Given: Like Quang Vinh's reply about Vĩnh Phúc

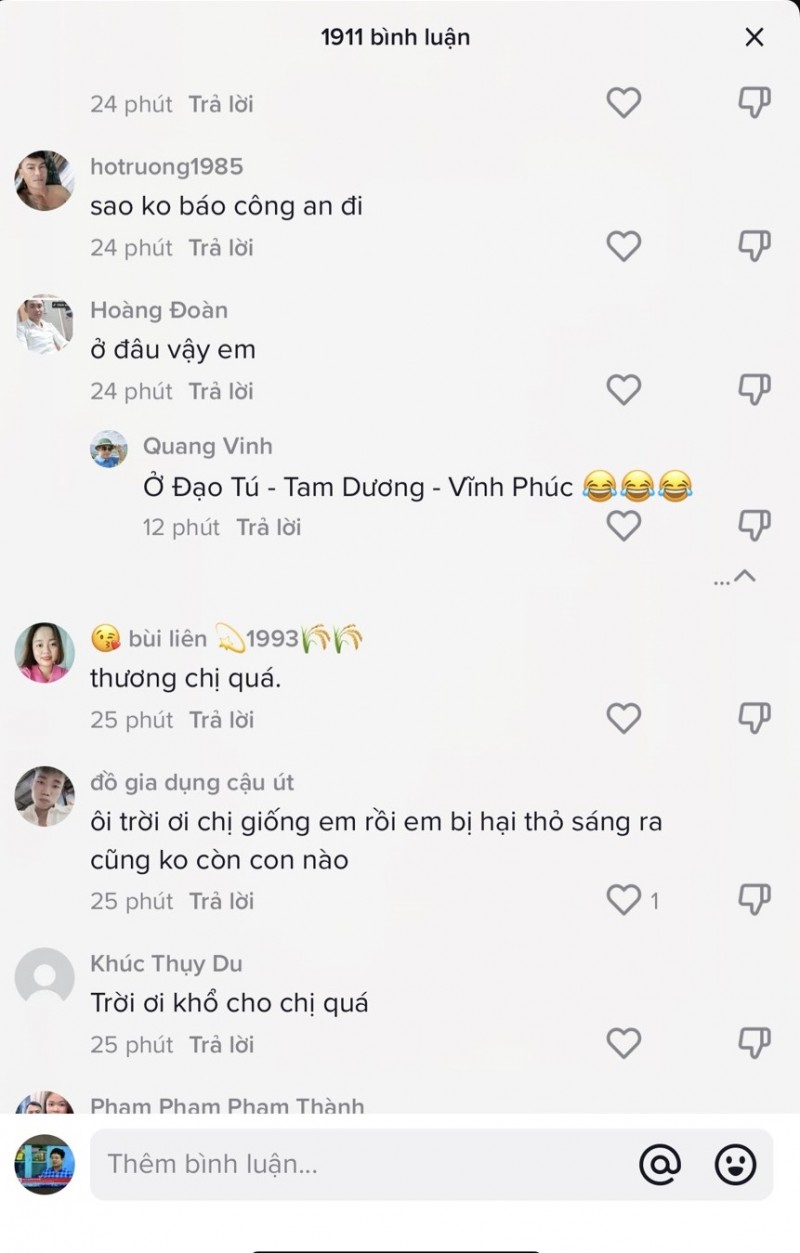Looking at the screenshot, I should 623,525.
